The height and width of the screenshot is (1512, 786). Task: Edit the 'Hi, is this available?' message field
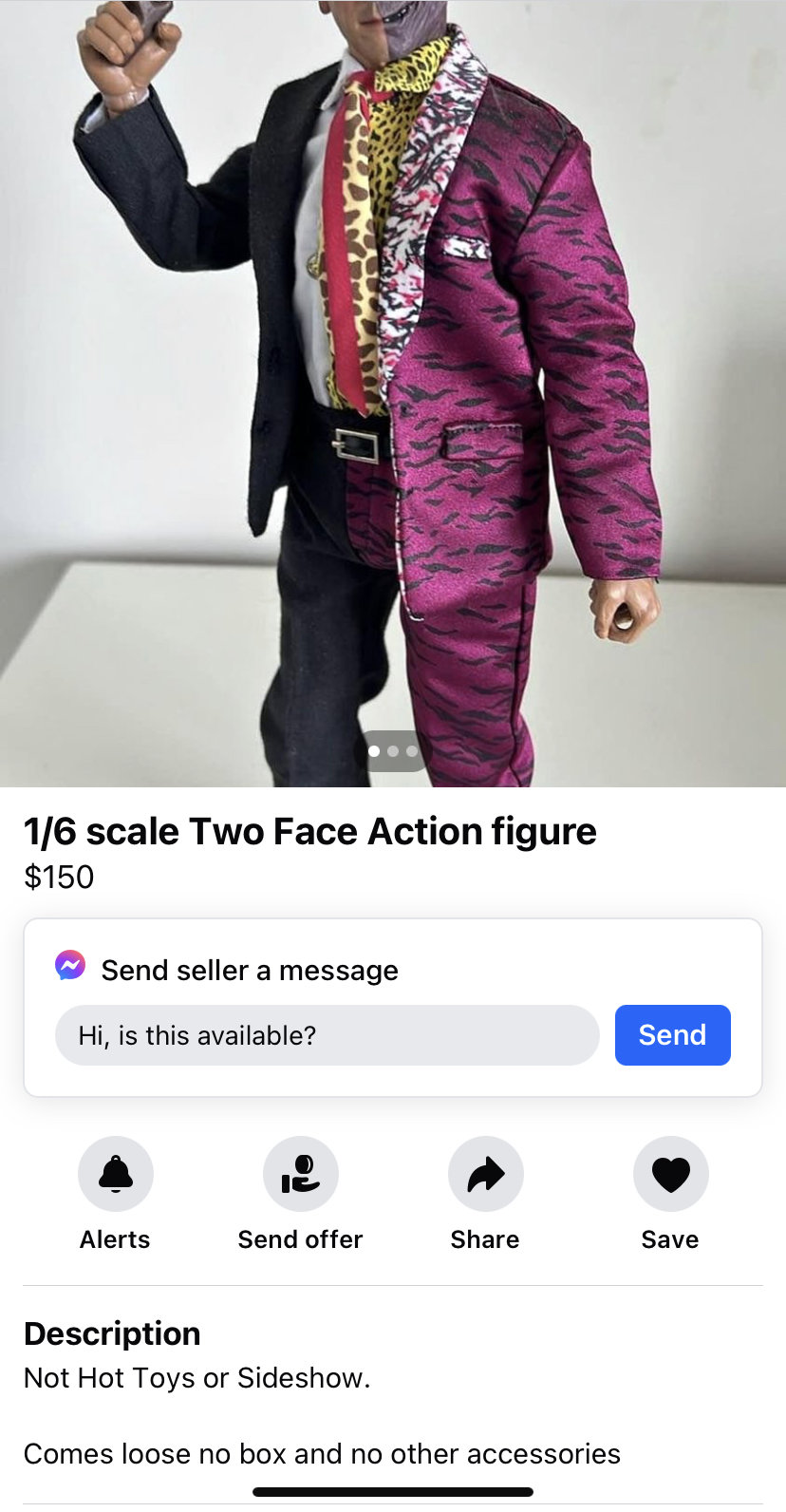pos(327,1034)
